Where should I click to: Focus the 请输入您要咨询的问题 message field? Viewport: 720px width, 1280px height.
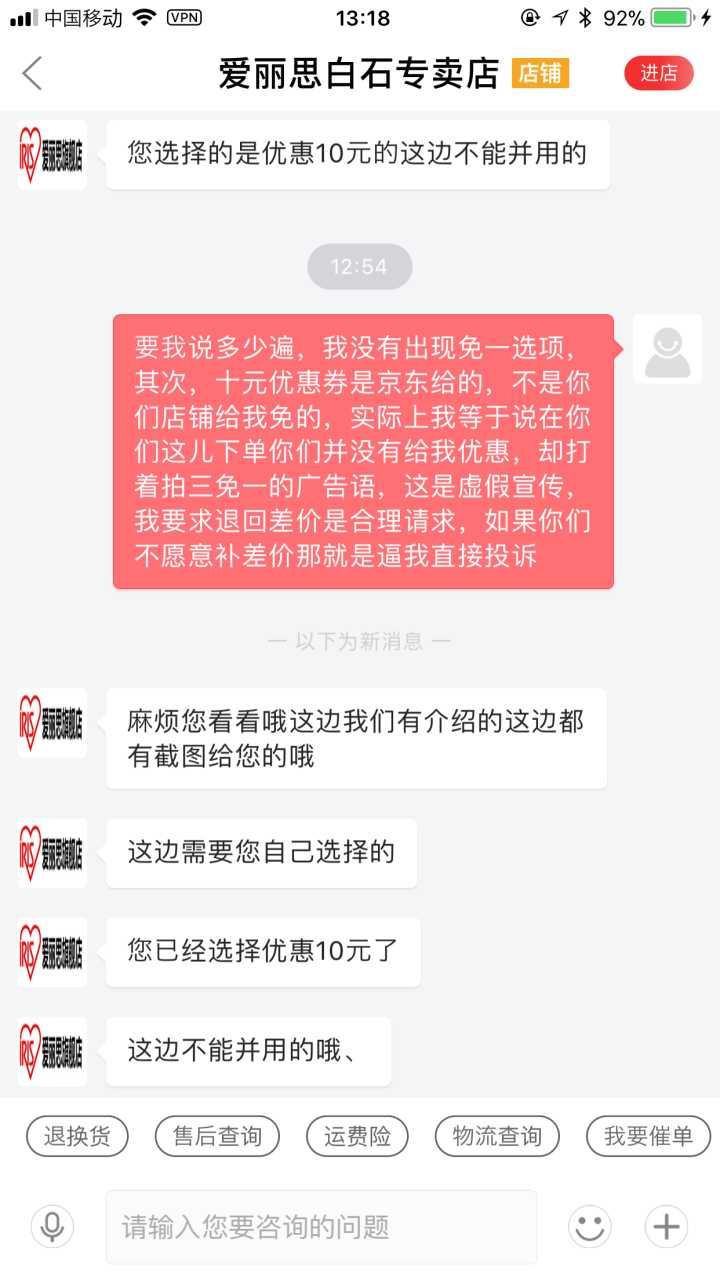pos(320,1226)
